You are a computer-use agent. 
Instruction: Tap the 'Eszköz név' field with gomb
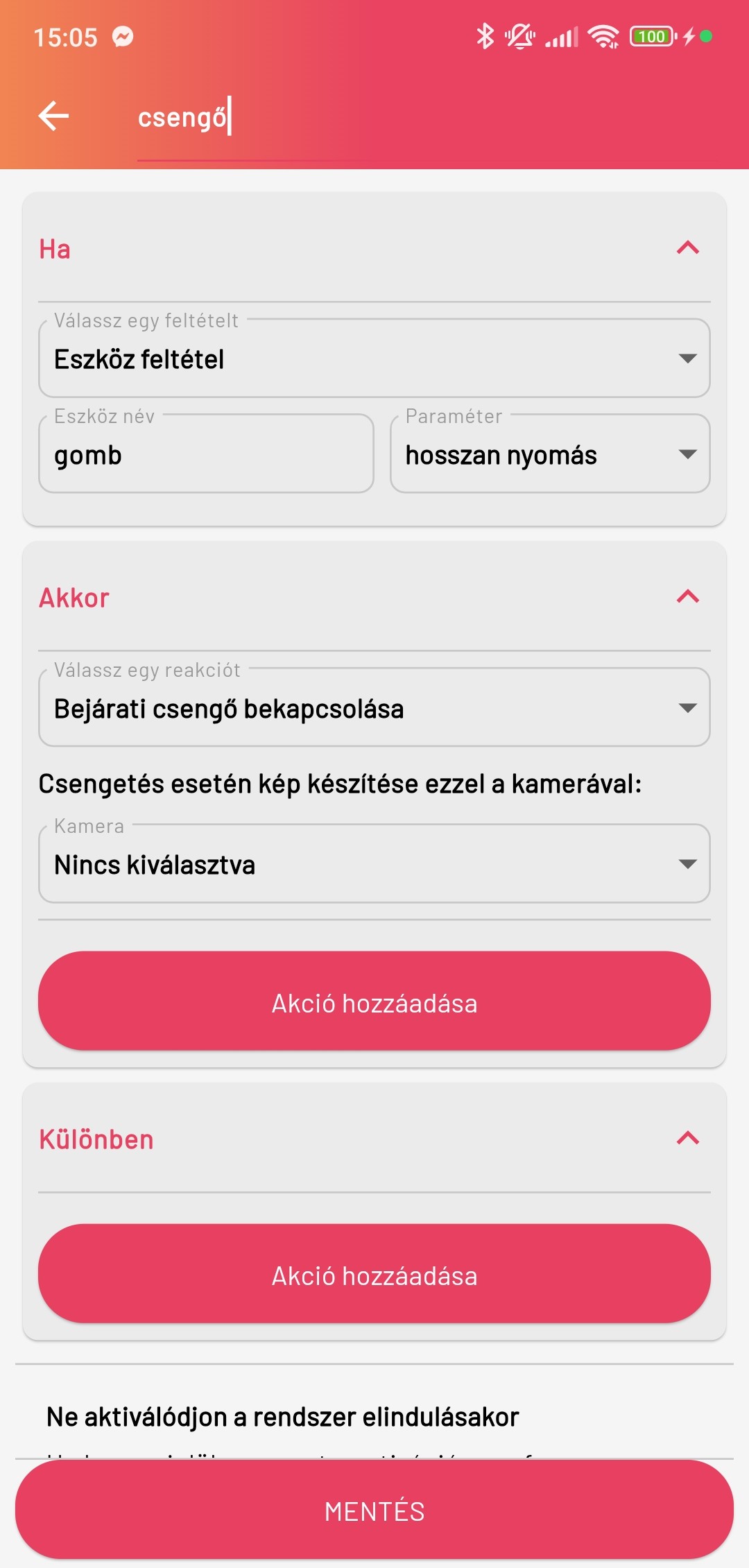pos(206,455)
